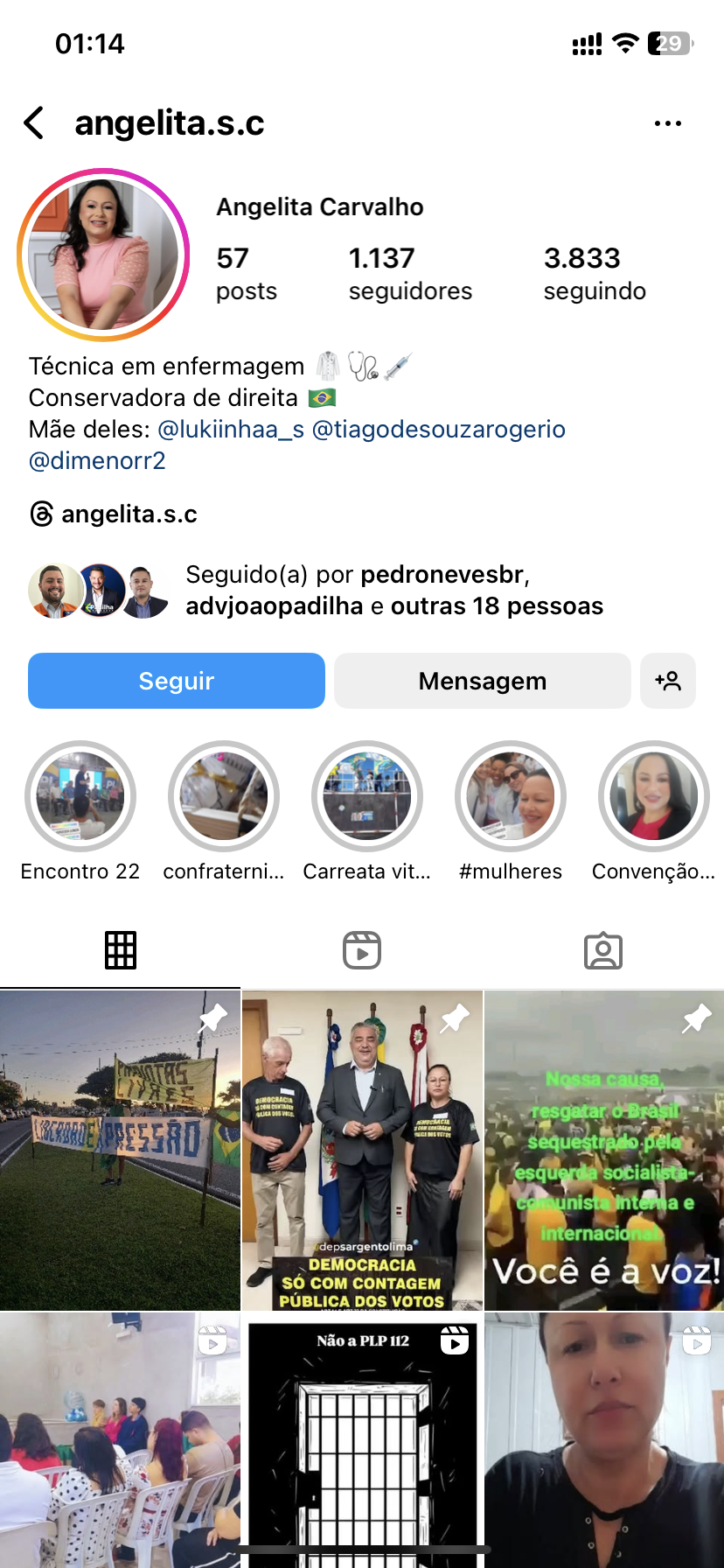The height and width of the screenshot is (1568, 724).
Task: See followers list at 1.137 seguidores
Action: click(410, 273)
